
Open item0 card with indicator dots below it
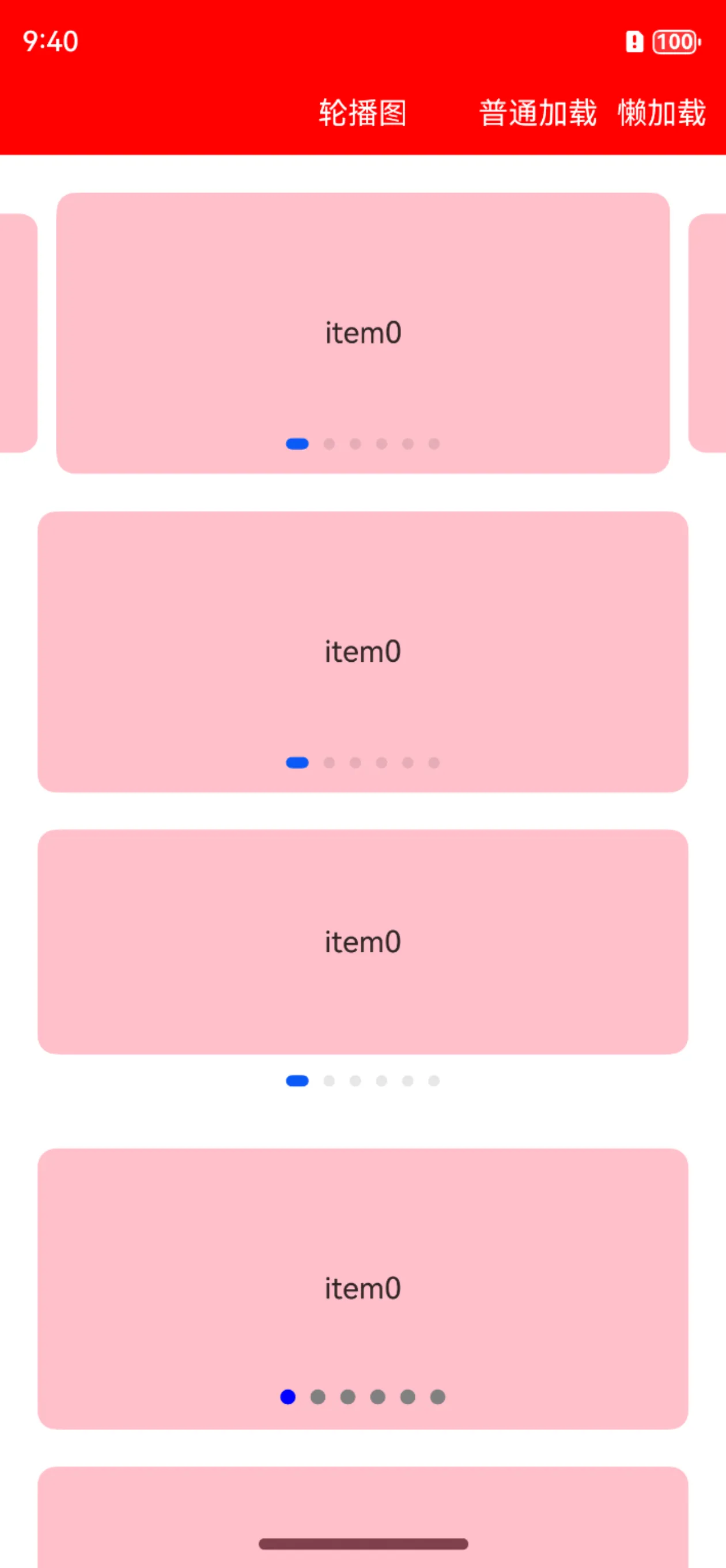(x=362, y=941)
